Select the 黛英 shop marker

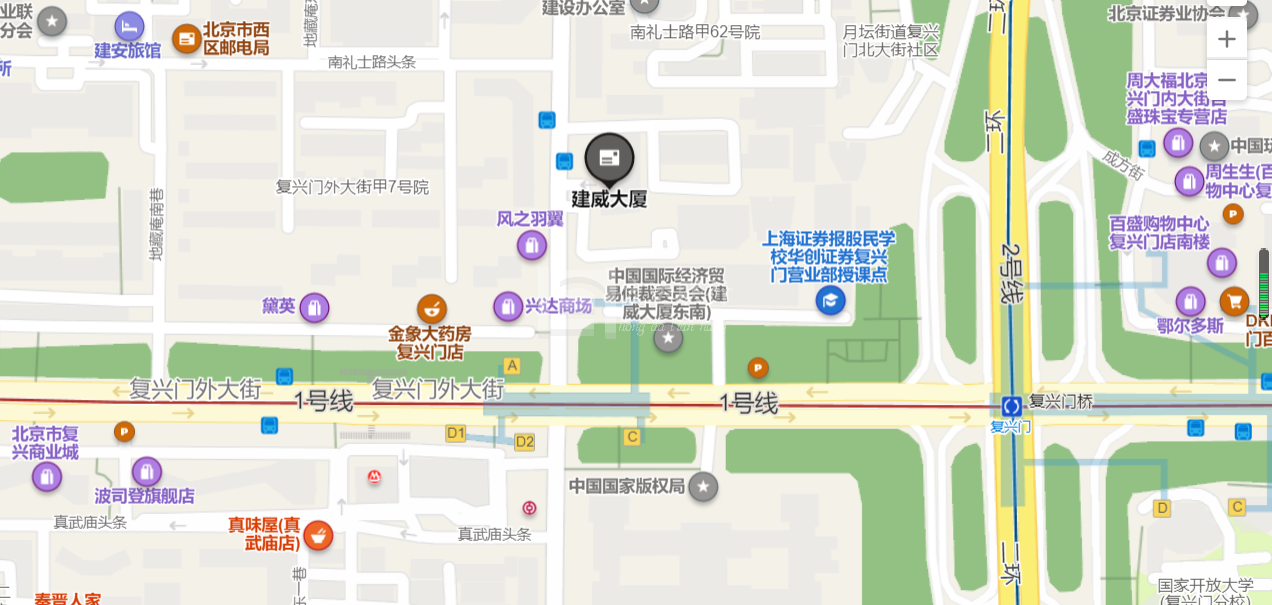pos(314,307)
